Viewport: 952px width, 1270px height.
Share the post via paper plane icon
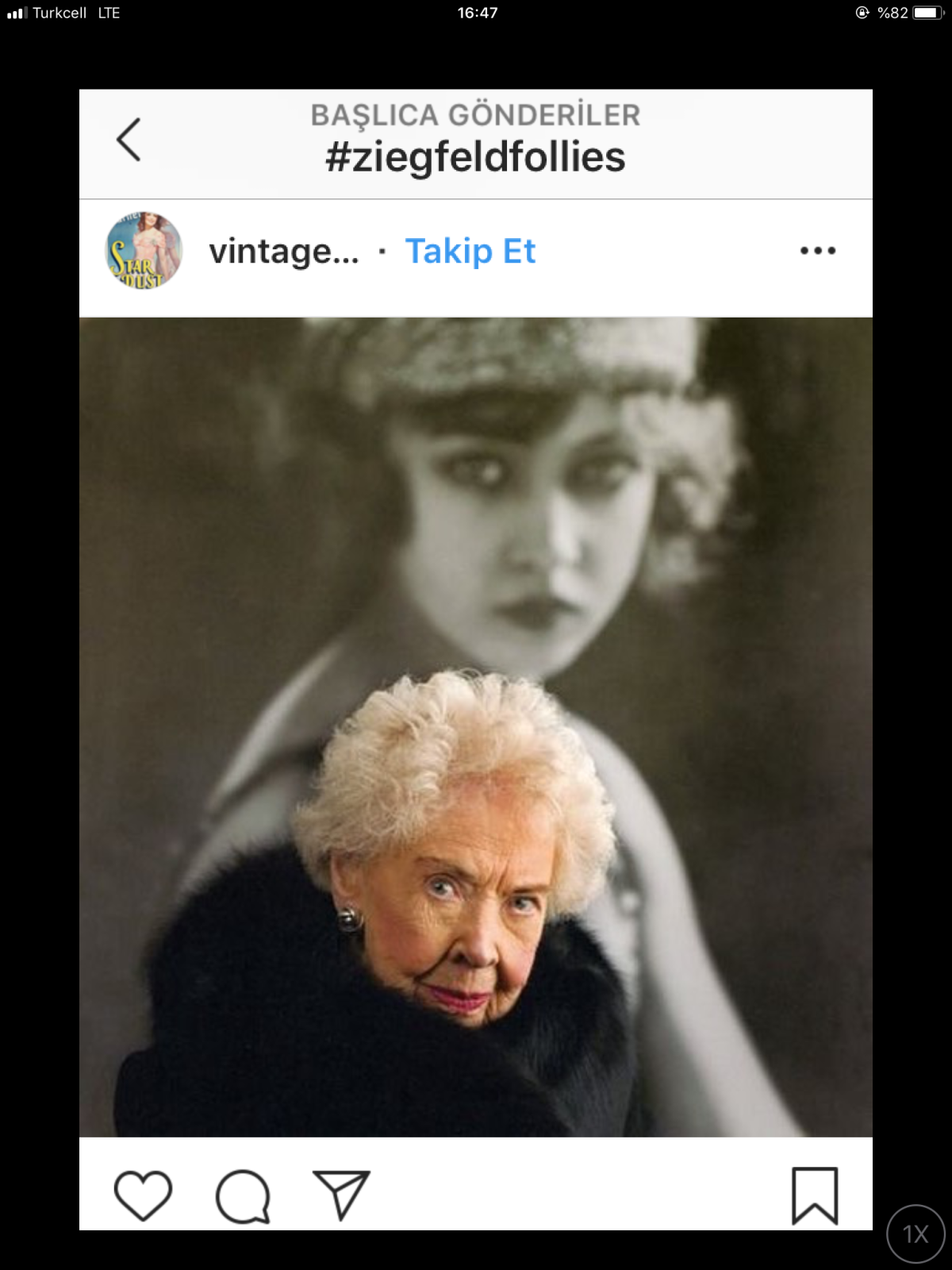click(341, 1194)
